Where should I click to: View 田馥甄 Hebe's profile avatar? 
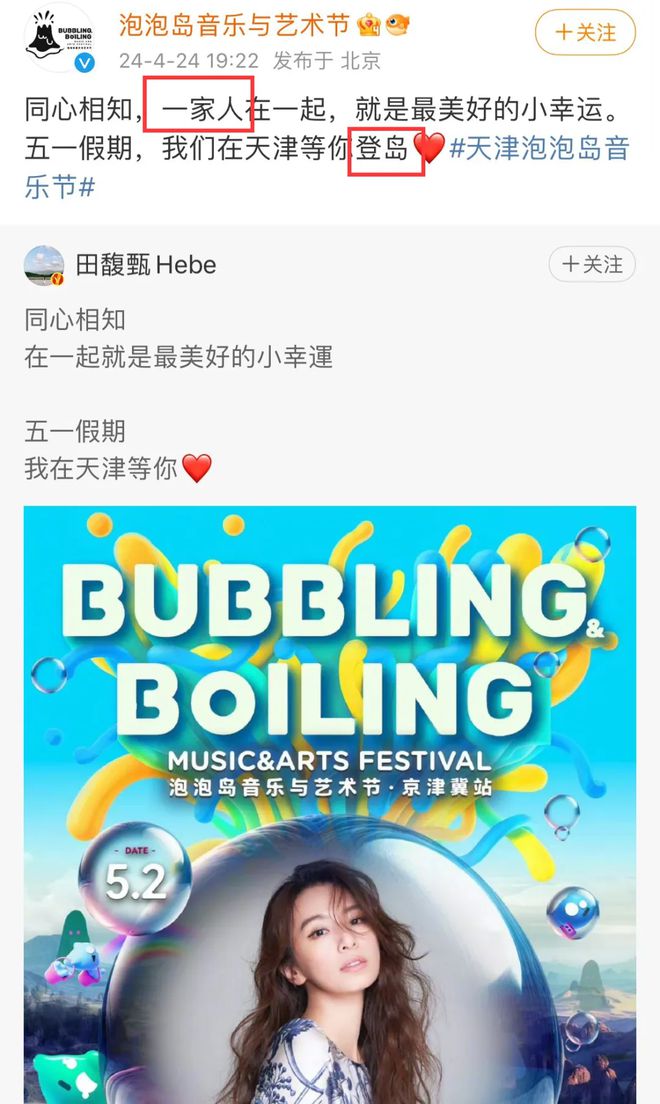(44, 265)
